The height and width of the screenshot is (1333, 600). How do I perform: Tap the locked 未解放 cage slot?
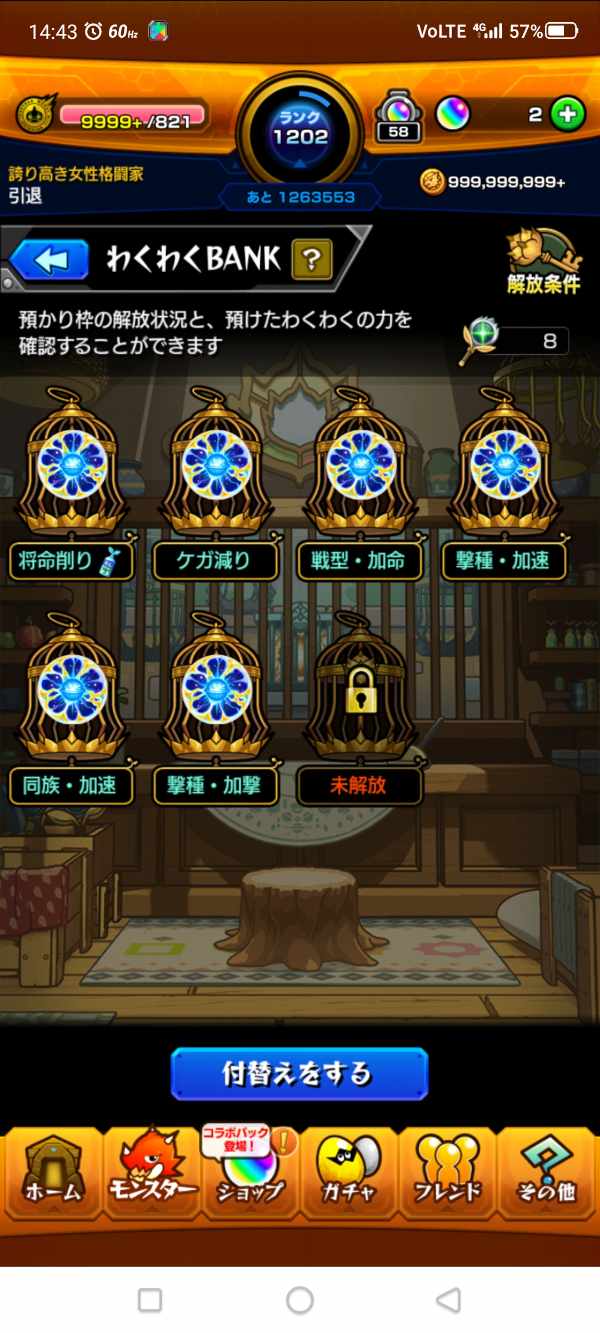(x=360, y=708)
